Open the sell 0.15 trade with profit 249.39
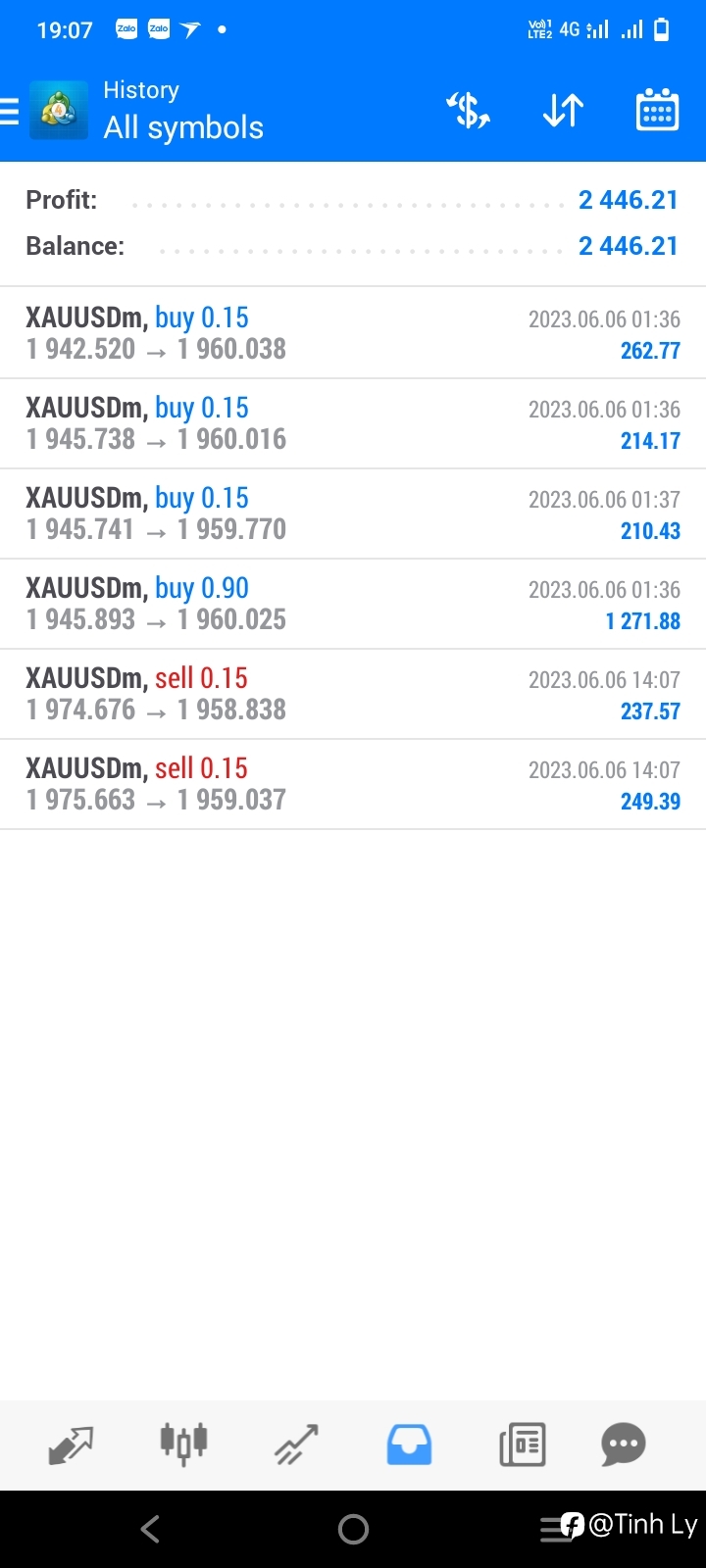 (353, 784)
